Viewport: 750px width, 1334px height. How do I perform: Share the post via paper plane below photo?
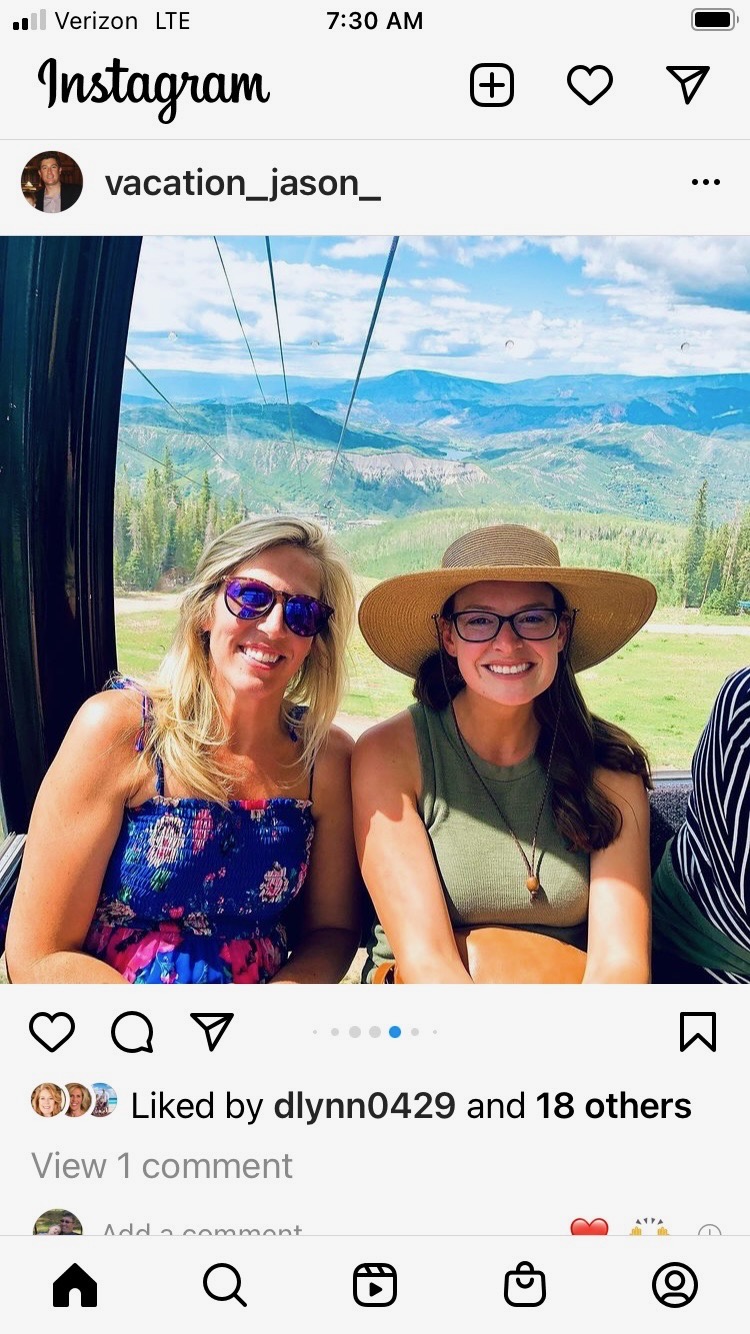tap(211, 1031)
